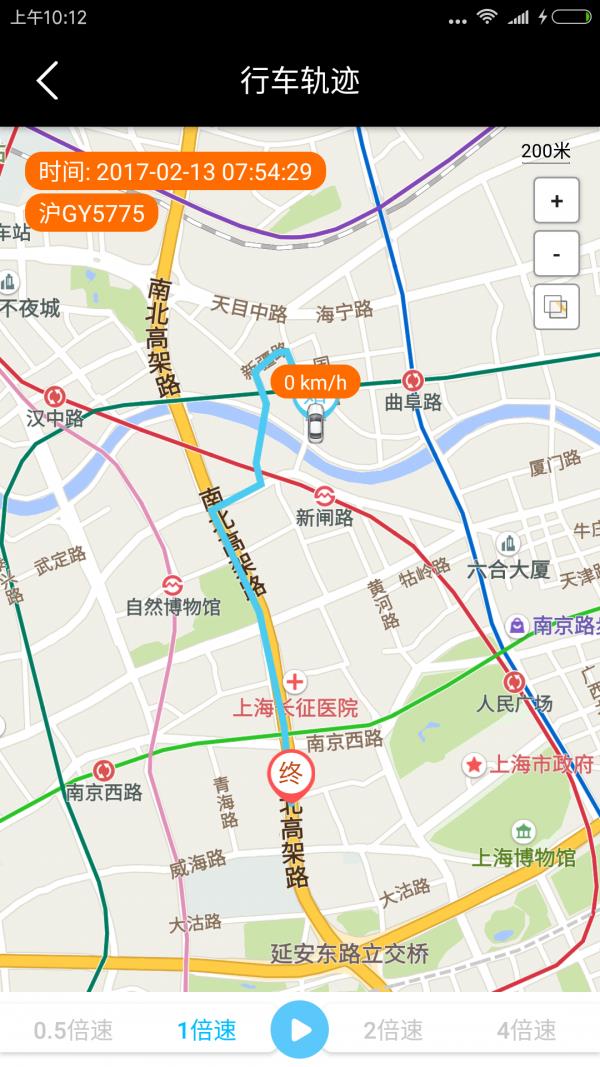This screenshot has width=600, height=1067.
Task: Tap the 终 end point marker
Action: pyautogui.click(x=291, y=772)
